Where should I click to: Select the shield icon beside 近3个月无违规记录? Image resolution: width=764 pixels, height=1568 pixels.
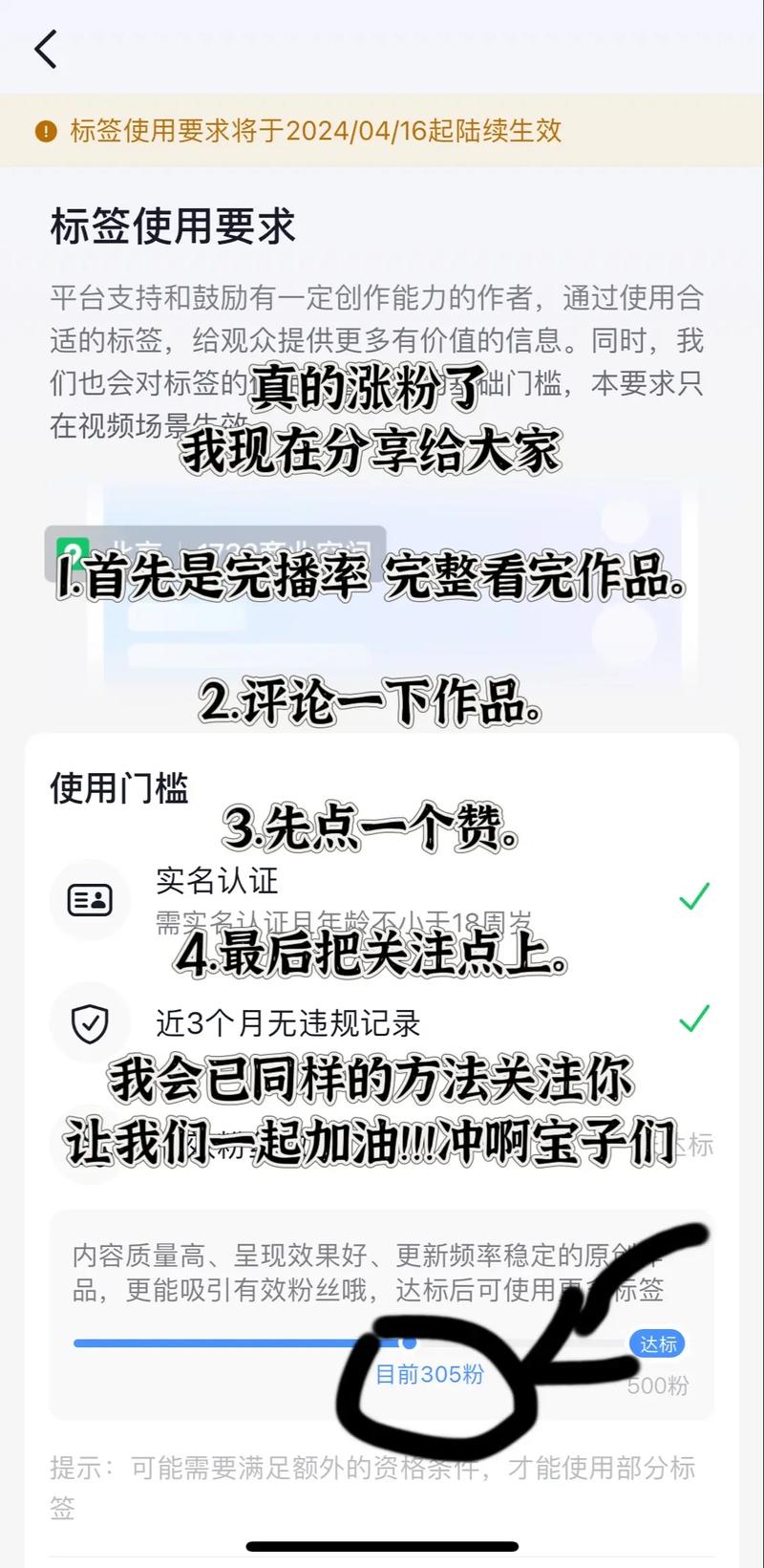(90, 1021)
